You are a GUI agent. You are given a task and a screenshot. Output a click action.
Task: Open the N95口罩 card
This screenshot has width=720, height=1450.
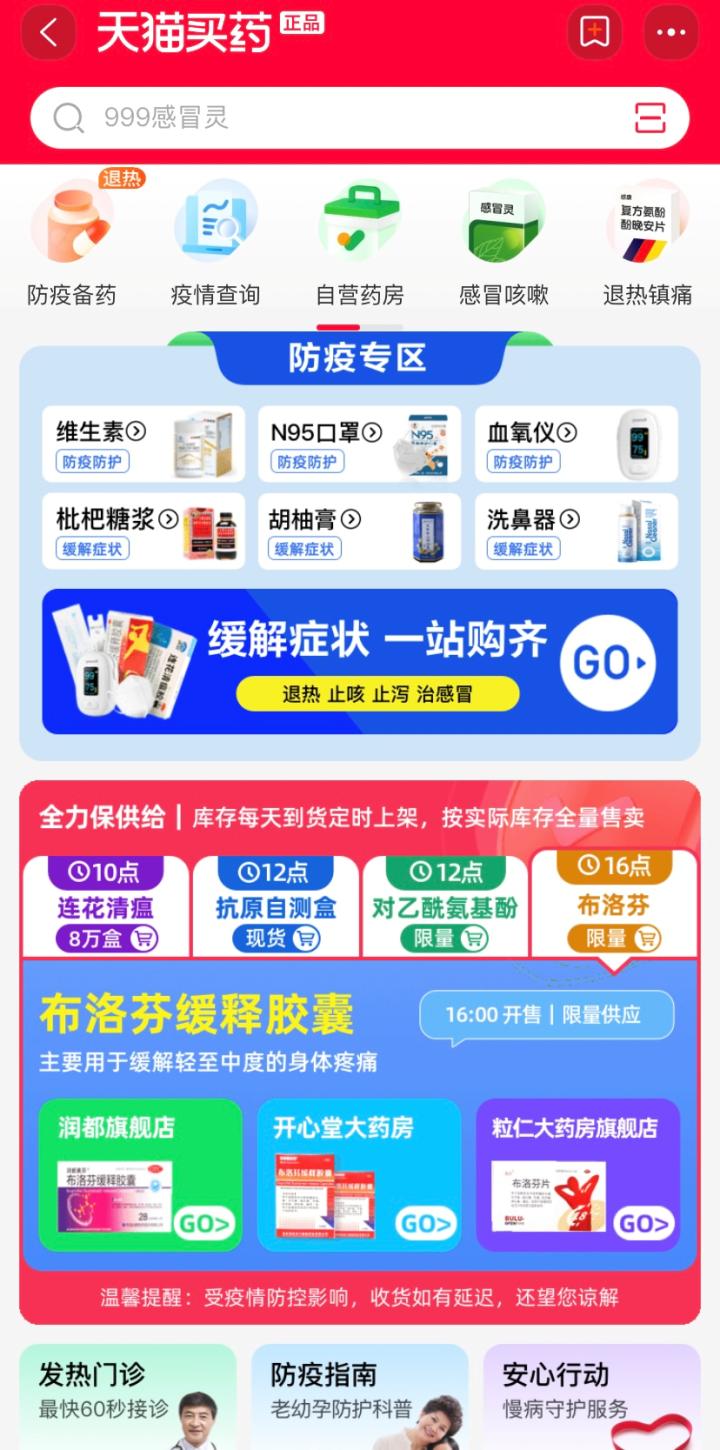[359, 444]
